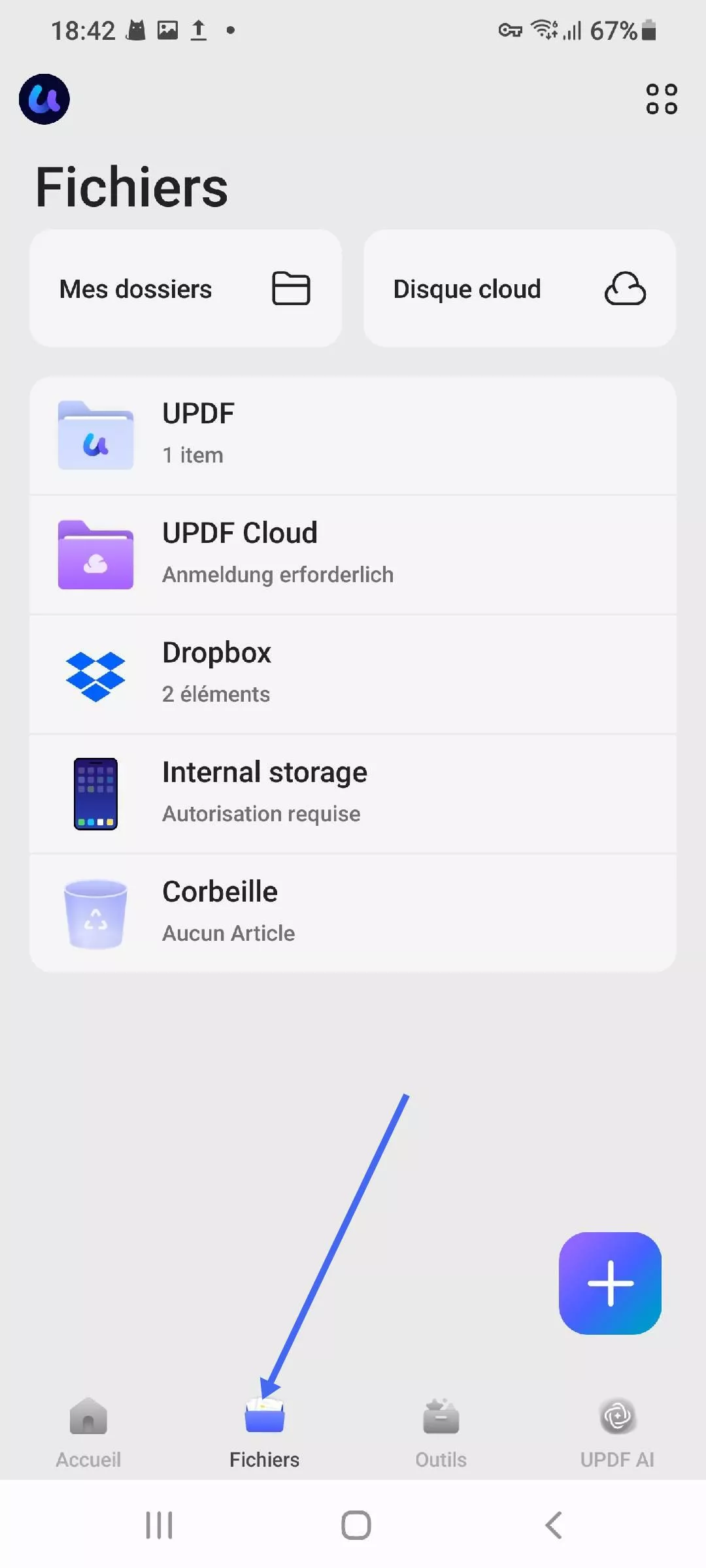This screenshot has width=706, height=1568.
Task: Select the Fichiers tab
Action: (265, 1433)
